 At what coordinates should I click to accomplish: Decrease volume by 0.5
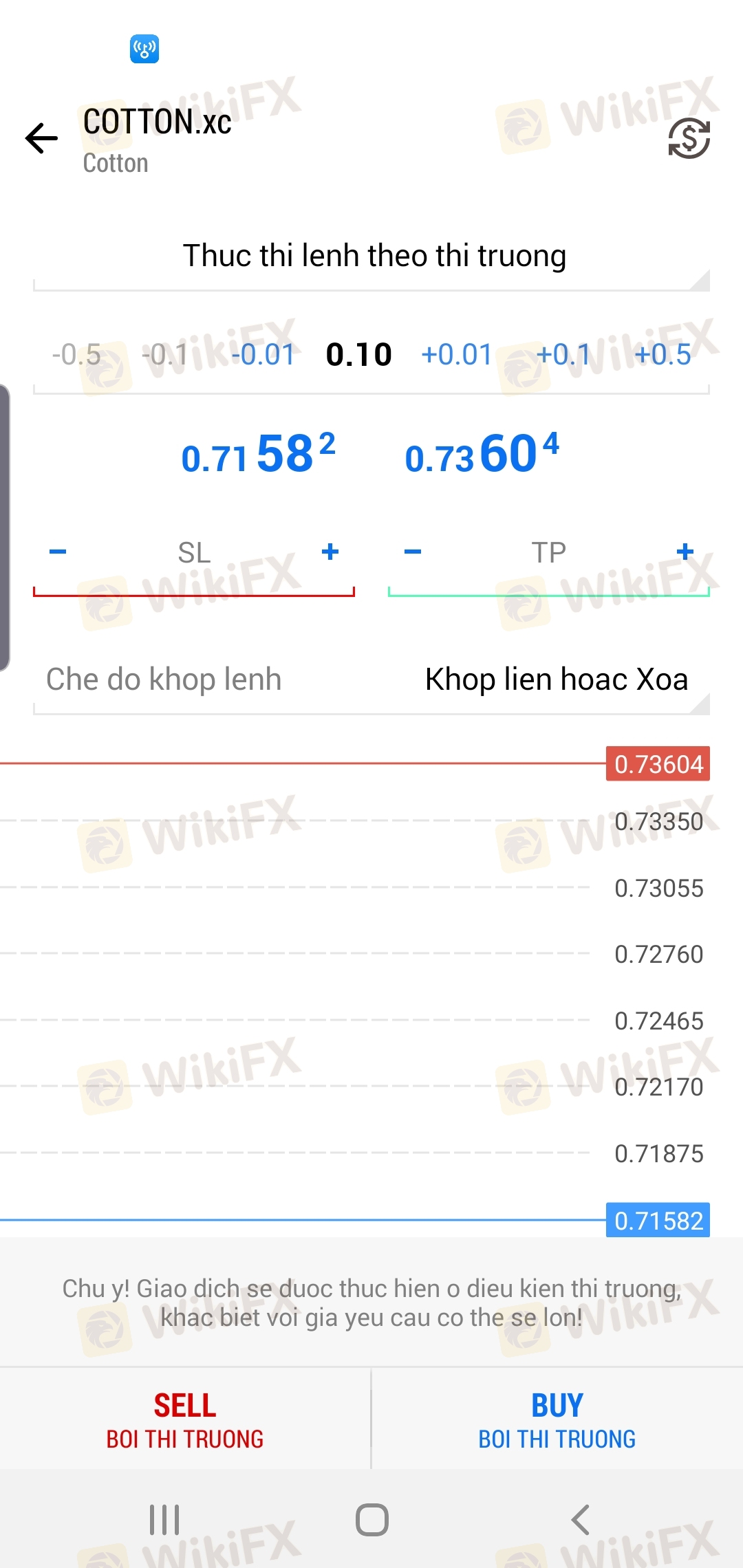[x=76, y=355]
